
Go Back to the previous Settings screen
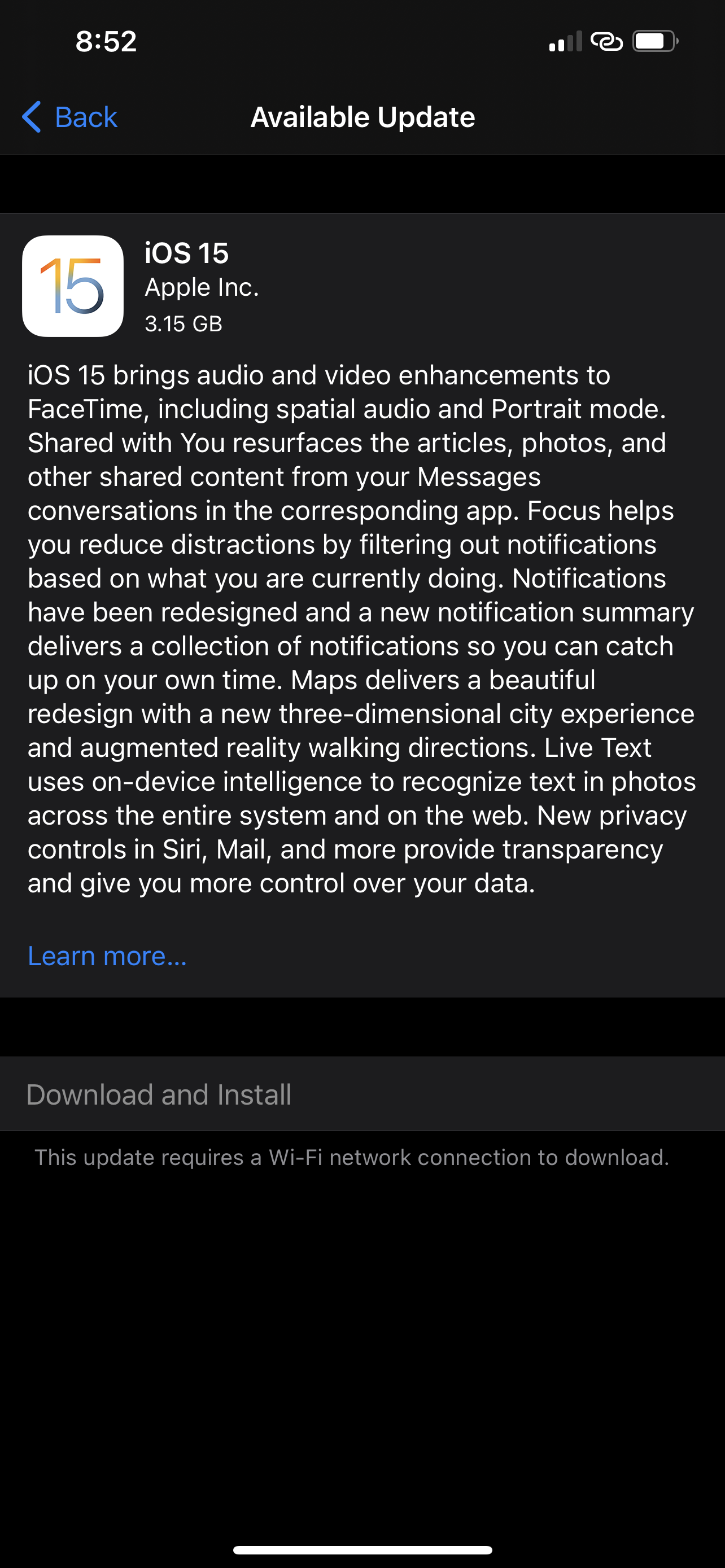(69, 116)
